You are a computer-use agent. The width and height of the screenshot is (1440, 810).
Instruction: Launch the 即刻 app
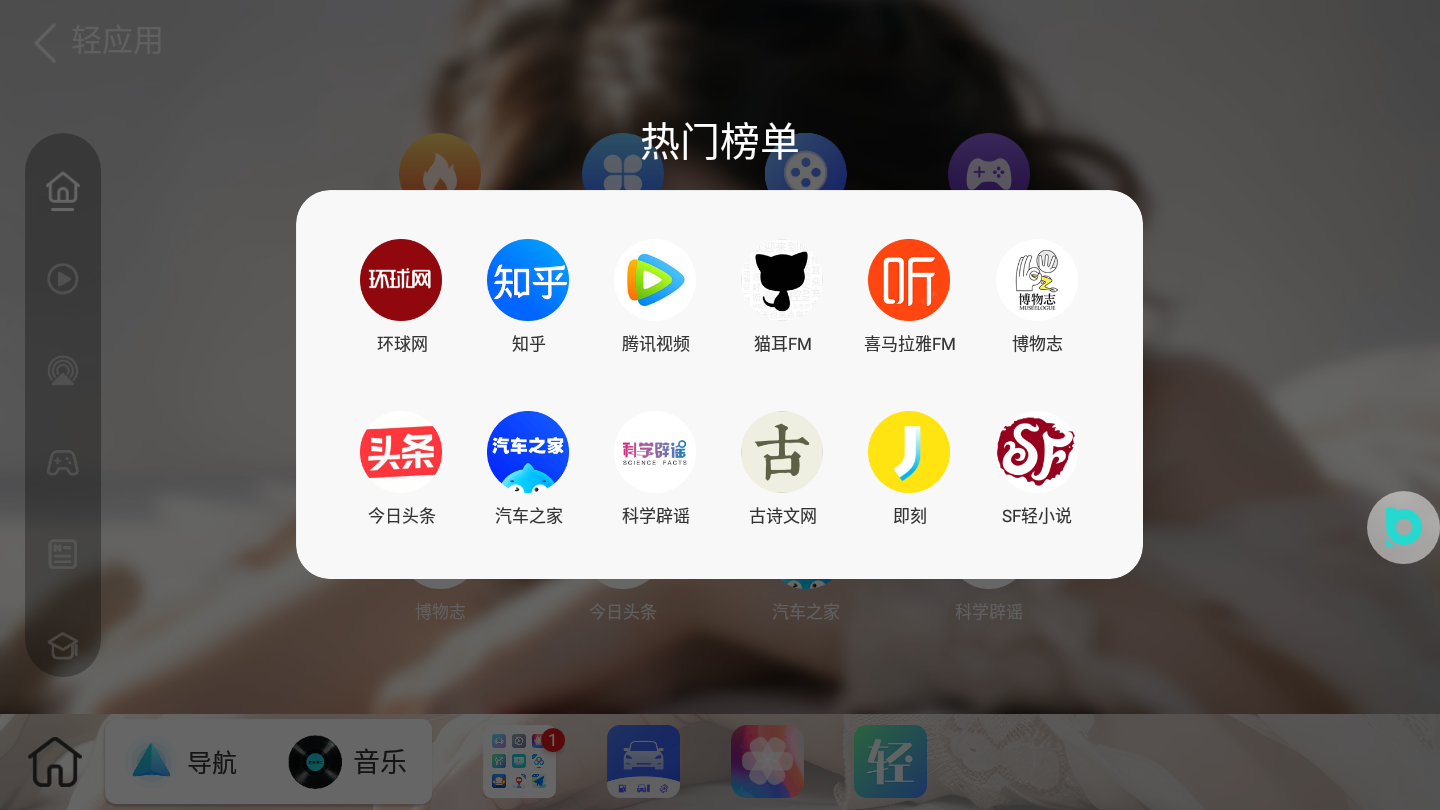click(909, 453)
